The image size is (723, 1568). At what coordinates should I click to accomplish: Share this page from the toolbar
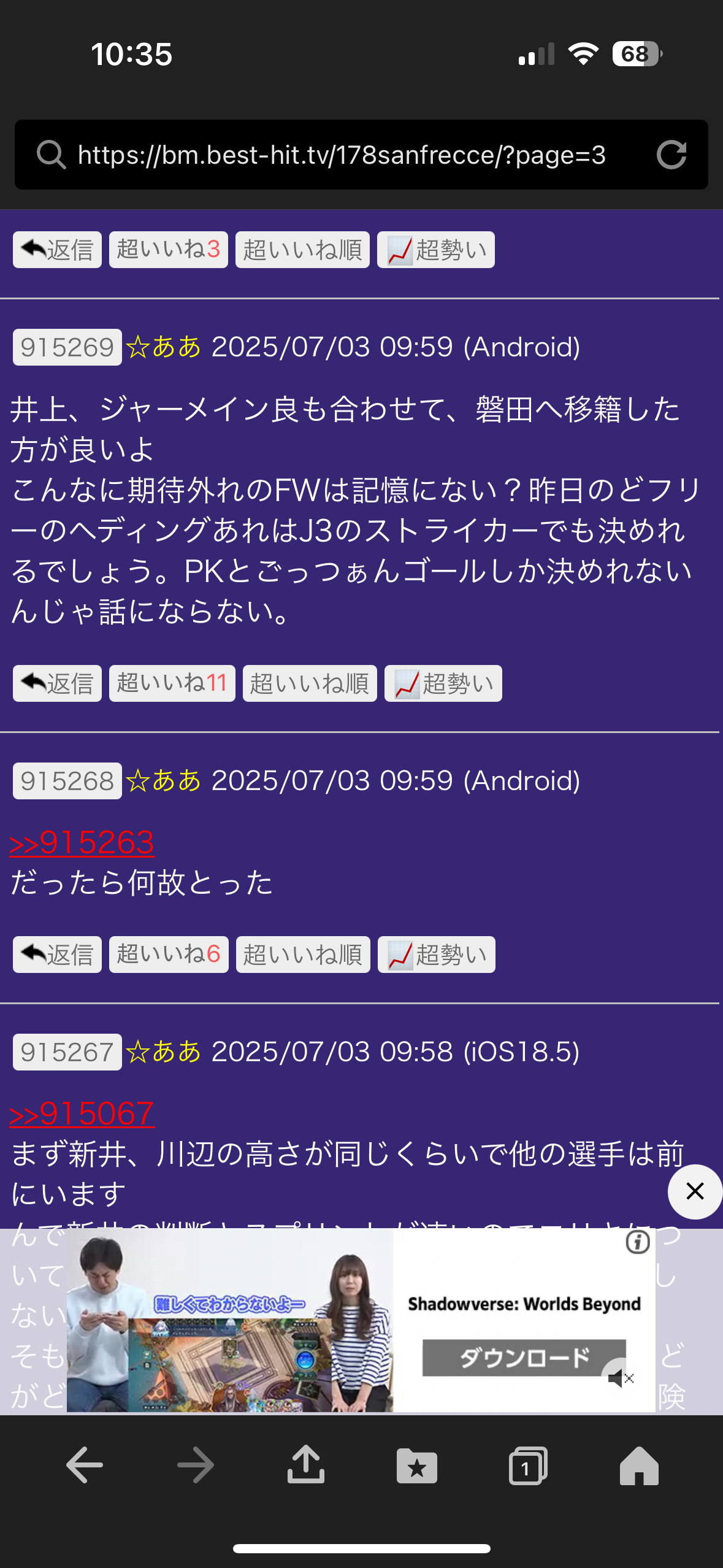point(305,1465)
